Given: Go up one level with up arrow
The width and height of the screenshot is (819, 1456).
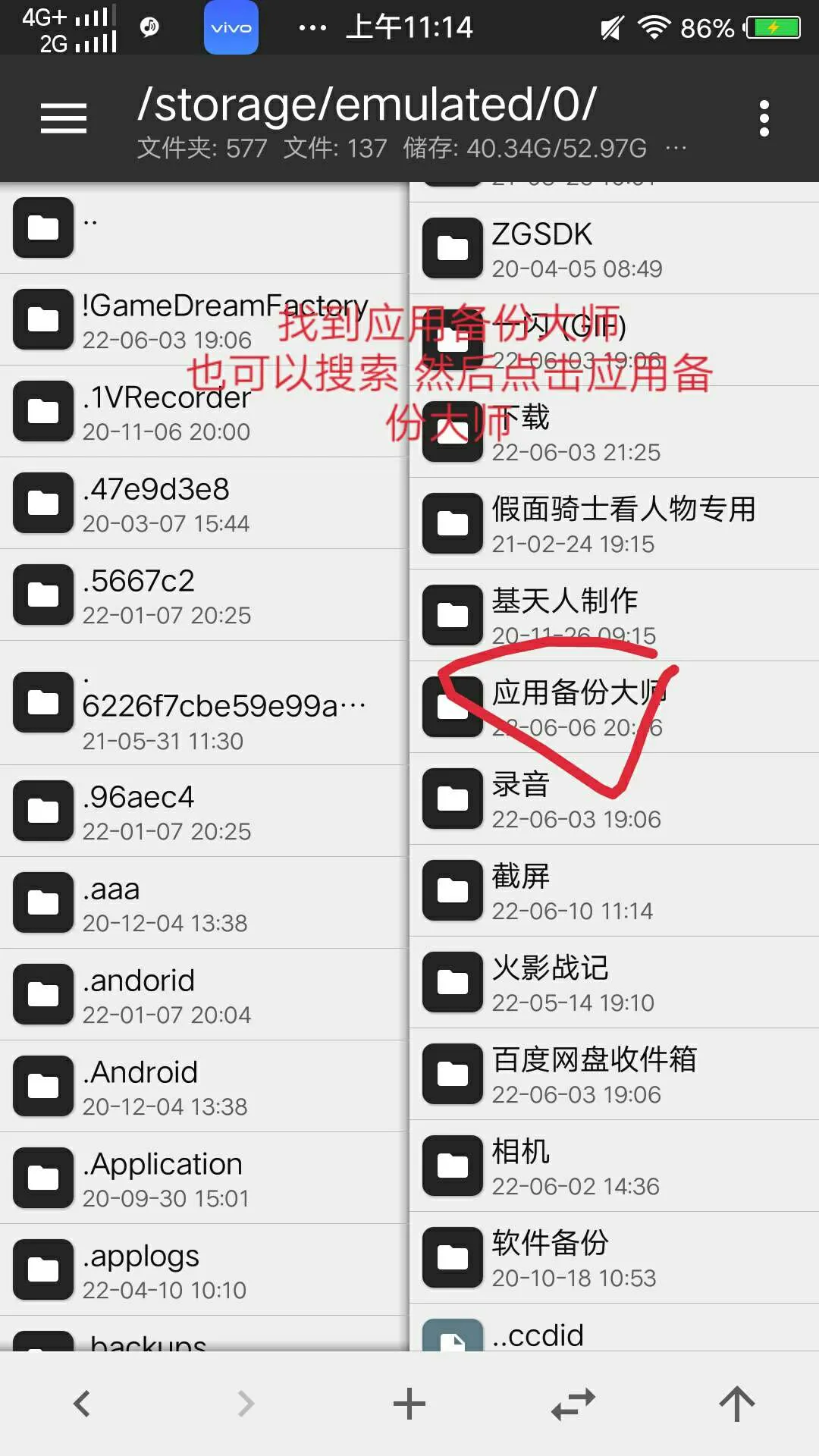Looking at the screenshot, I should [x=736, y=1404].
